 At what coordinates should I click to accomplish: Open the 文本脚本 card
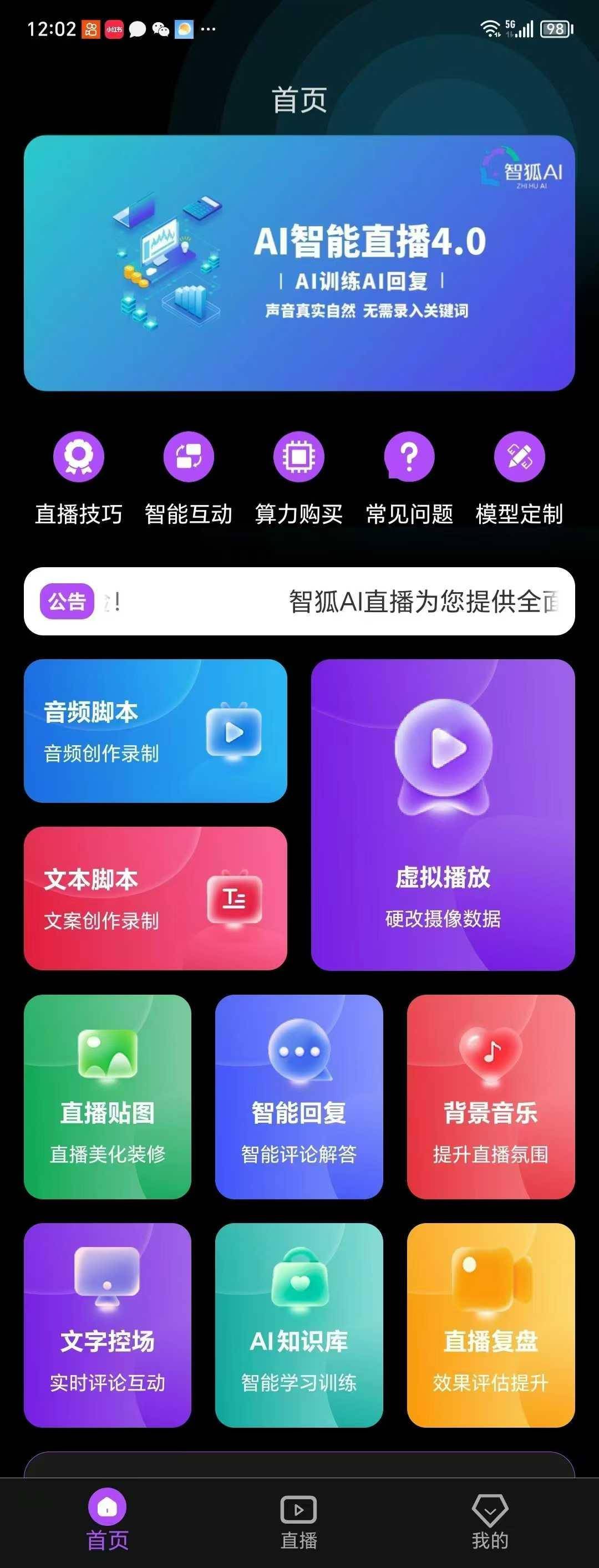click(x=155, y=898)
